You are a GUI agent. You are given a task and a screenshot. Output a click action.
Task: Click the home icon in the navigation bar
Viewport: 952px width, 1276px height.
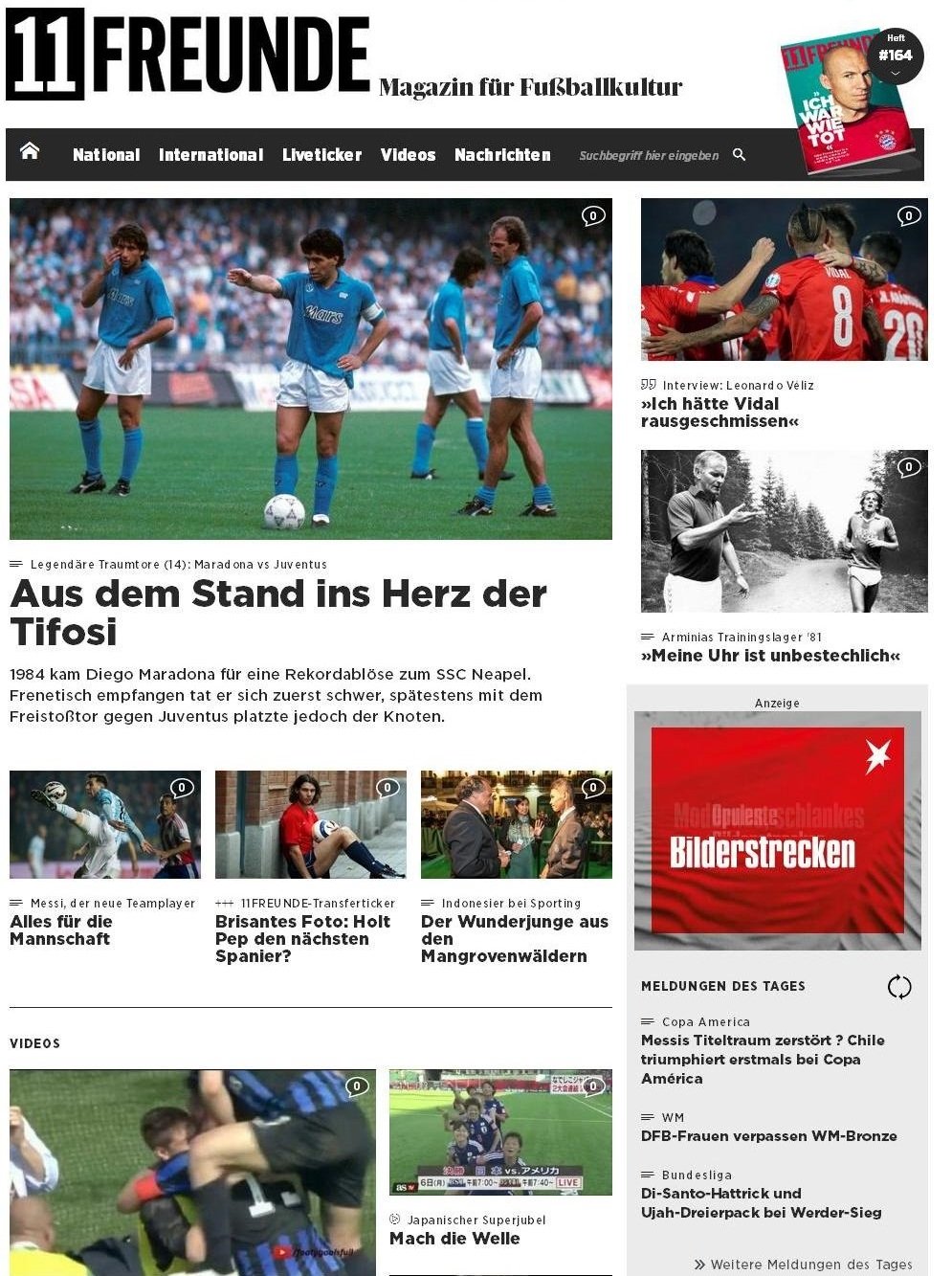point(32,151)
